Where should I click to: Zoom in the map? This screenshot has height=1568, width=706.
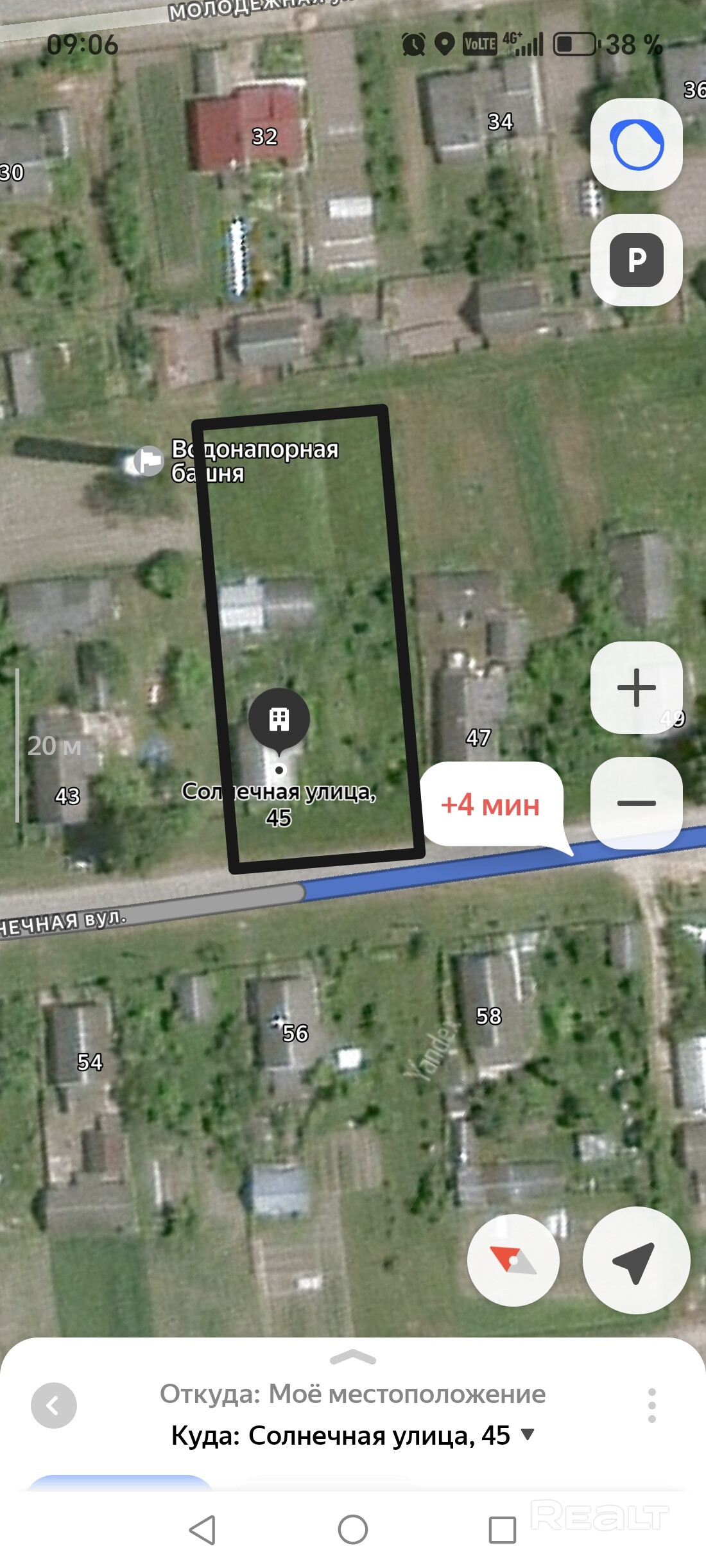(636, 688)
